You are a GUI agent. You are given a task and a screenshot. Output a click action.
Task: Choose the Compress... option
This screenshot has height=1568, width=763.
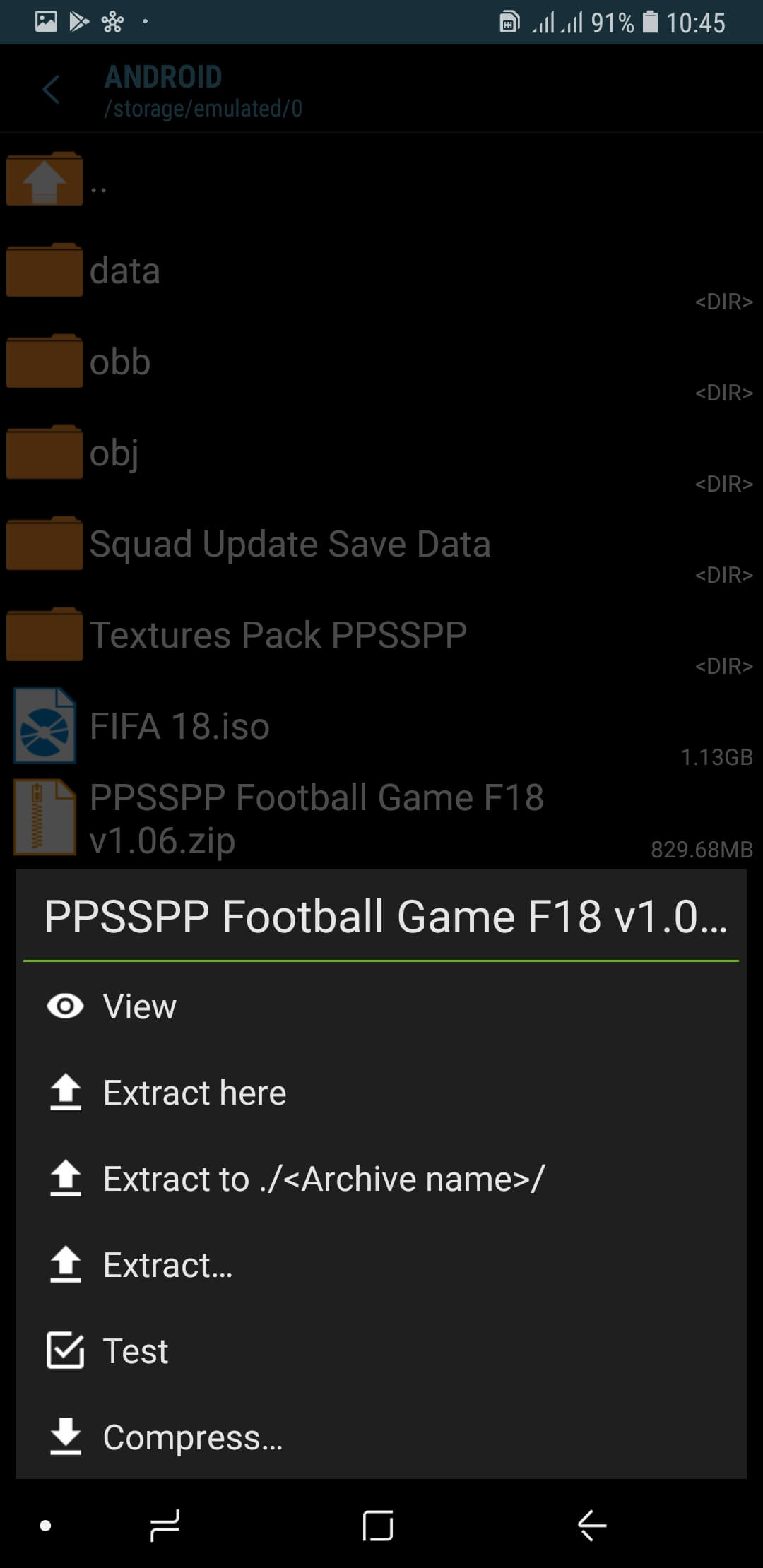[381, 1437]
